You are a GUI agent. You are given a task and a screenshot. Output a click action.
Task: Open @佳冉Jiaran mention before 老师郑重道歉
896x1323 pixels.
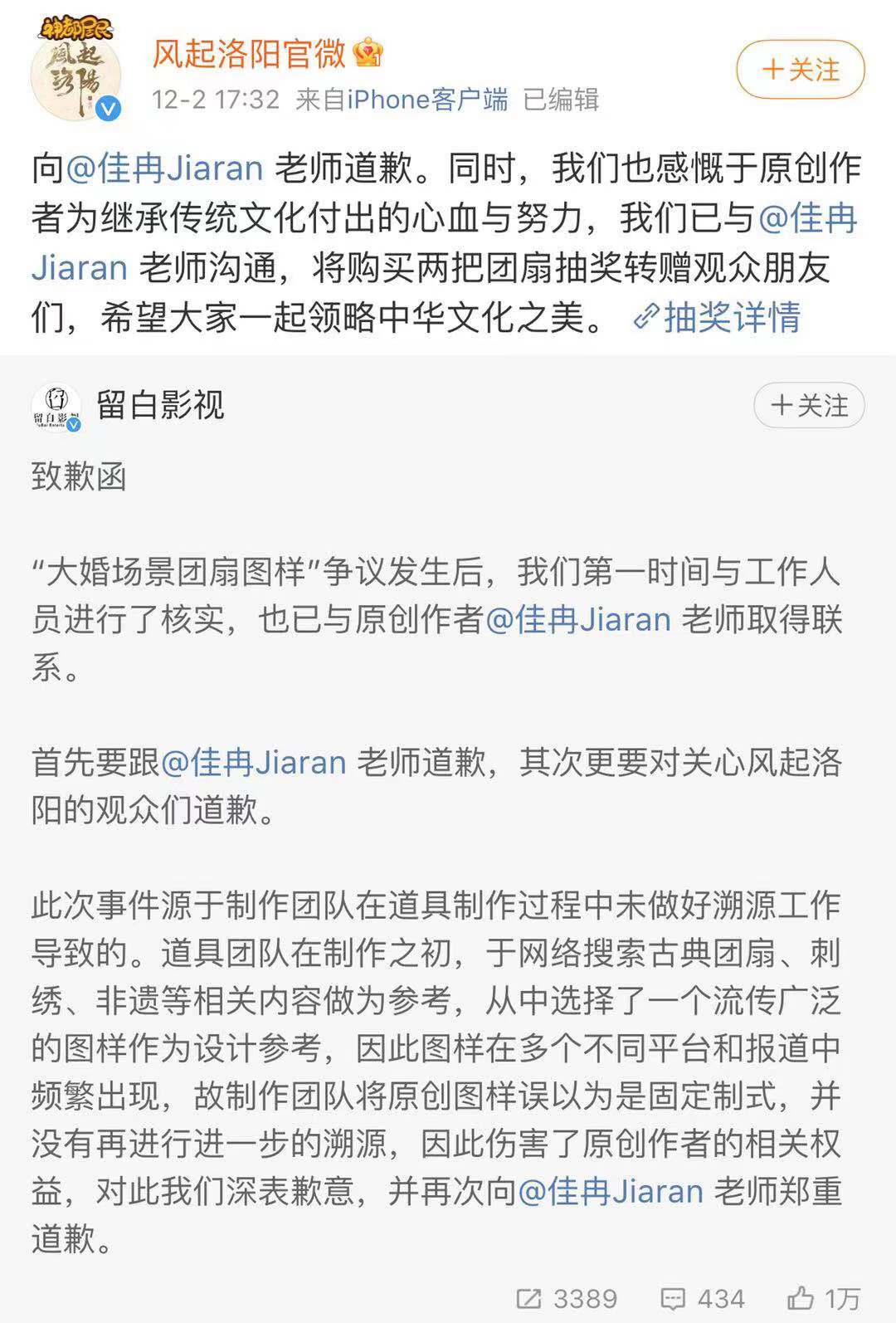[x=611, y=1192]
